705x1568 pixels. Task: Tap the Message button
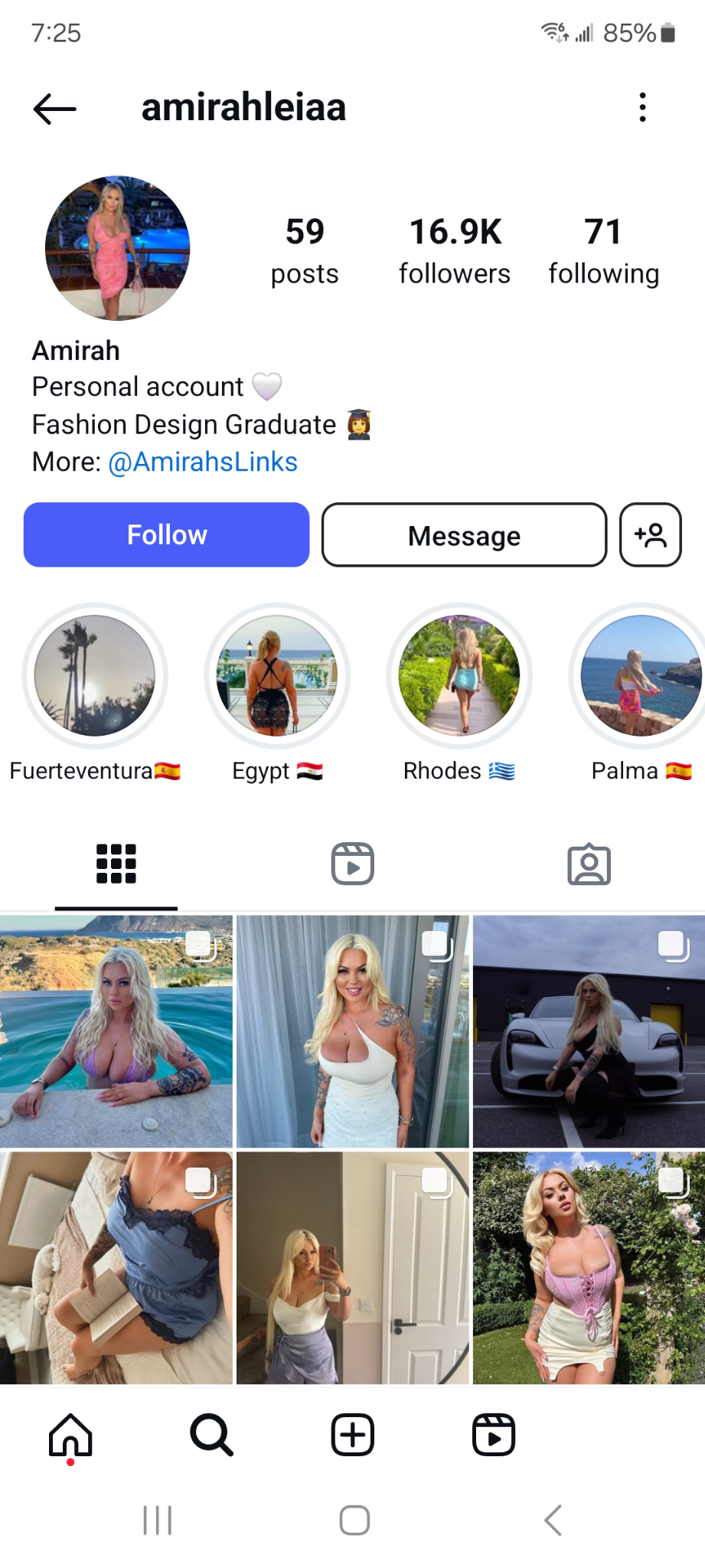click(464, 535)
